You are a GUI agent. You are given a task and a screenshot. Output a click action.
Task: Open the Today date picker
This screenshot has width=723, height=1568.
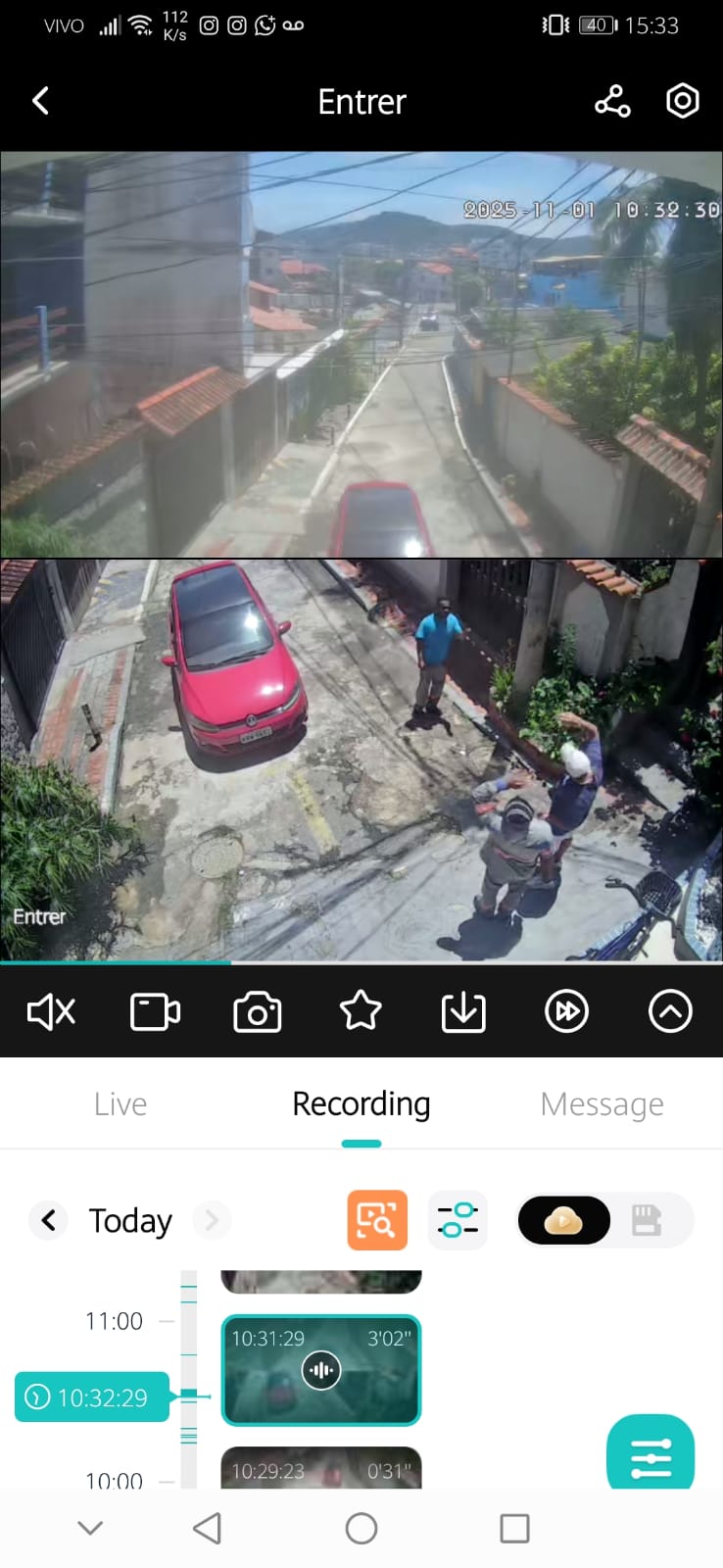click(x=130, y=1221)
